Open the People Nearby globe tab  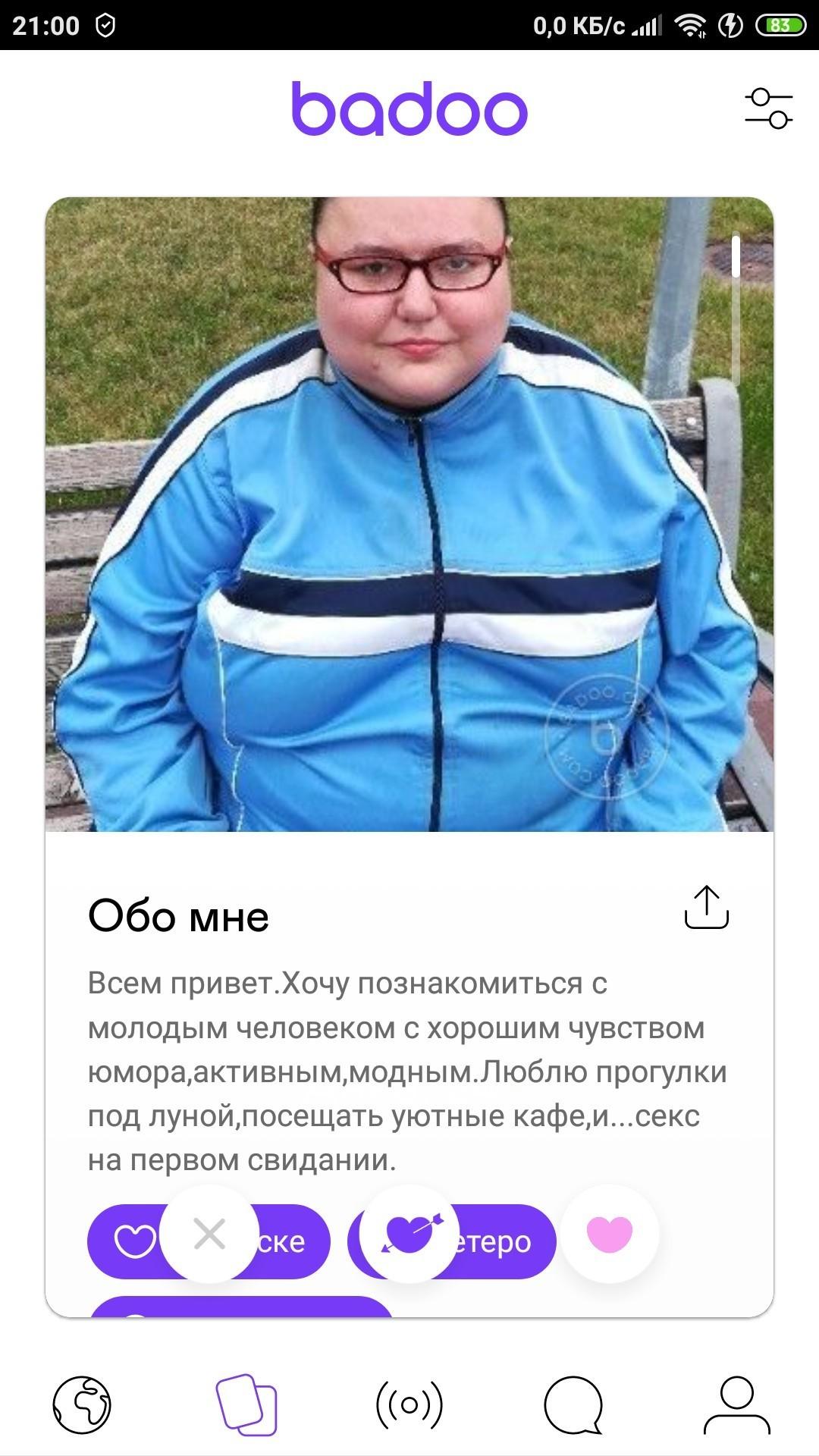82,1404
